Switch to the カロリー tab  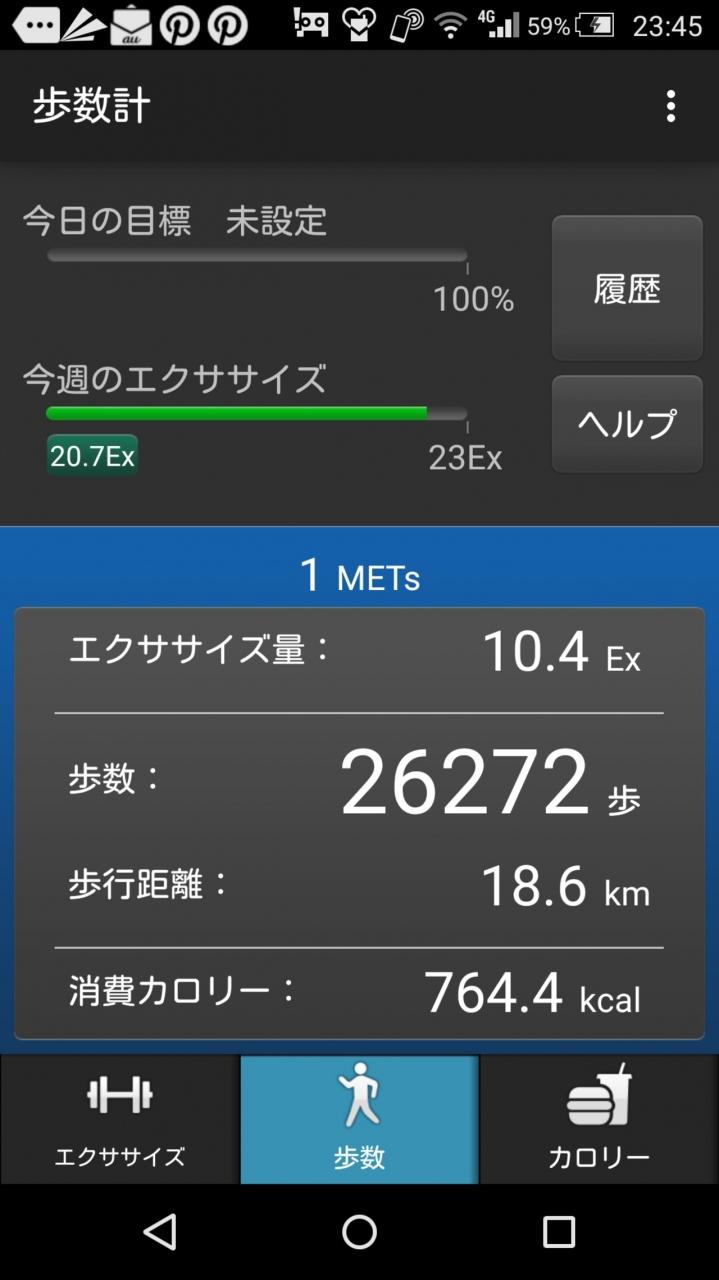[599, 1120]
